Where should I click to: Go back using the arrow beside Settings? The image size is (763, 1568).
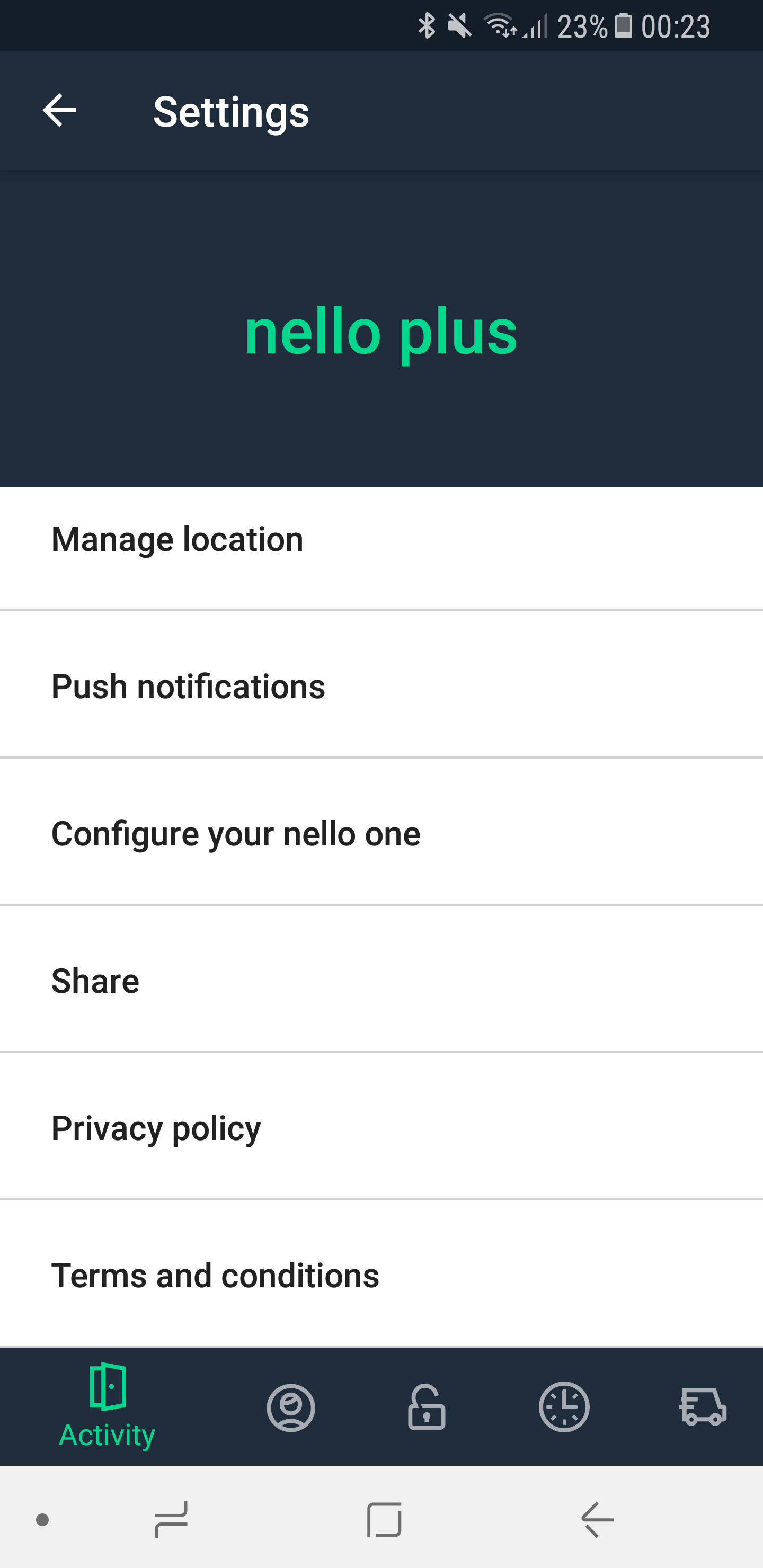pos(59,111)
